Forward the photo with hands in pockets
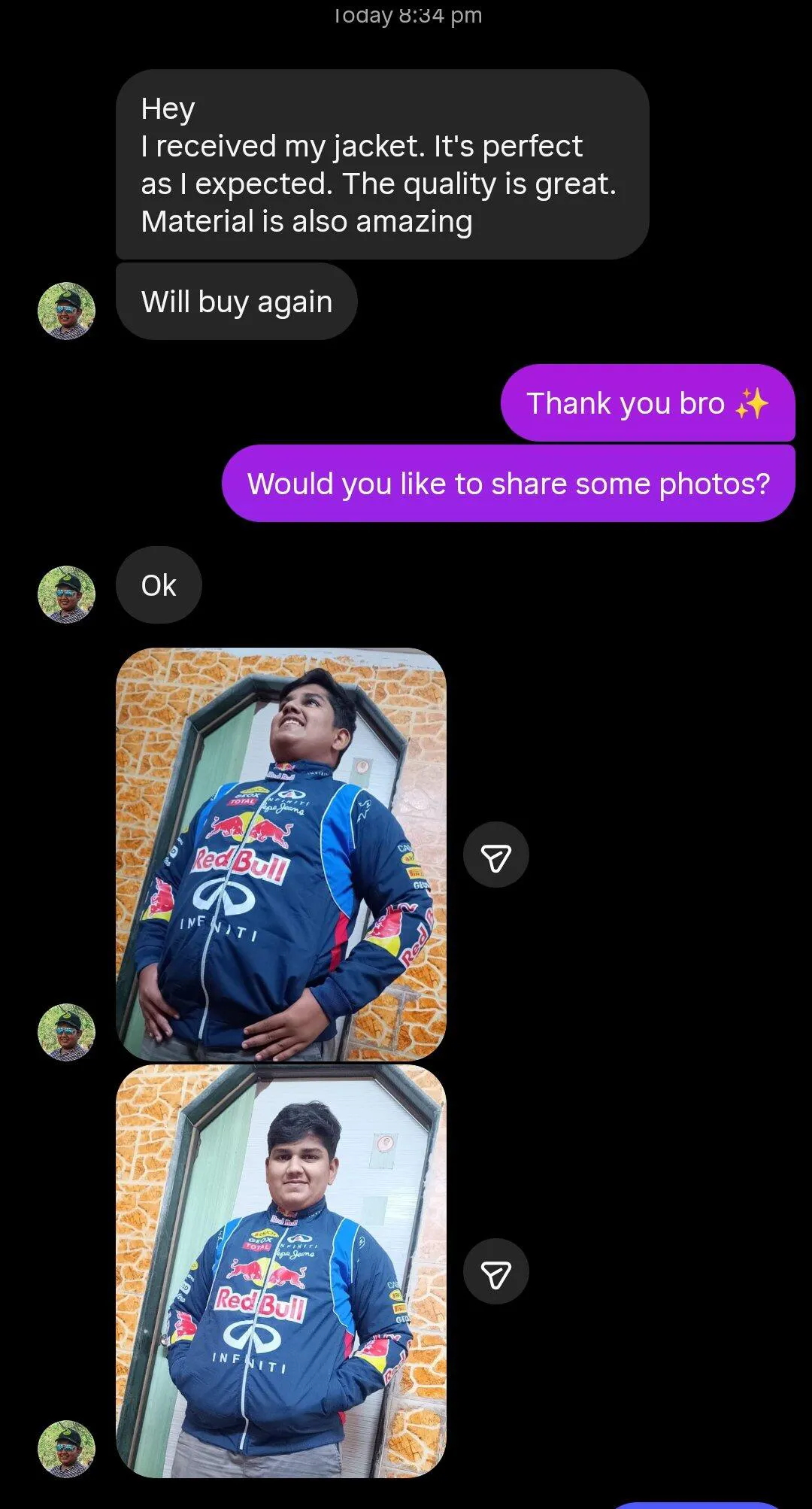 (x=495, y=1272)
